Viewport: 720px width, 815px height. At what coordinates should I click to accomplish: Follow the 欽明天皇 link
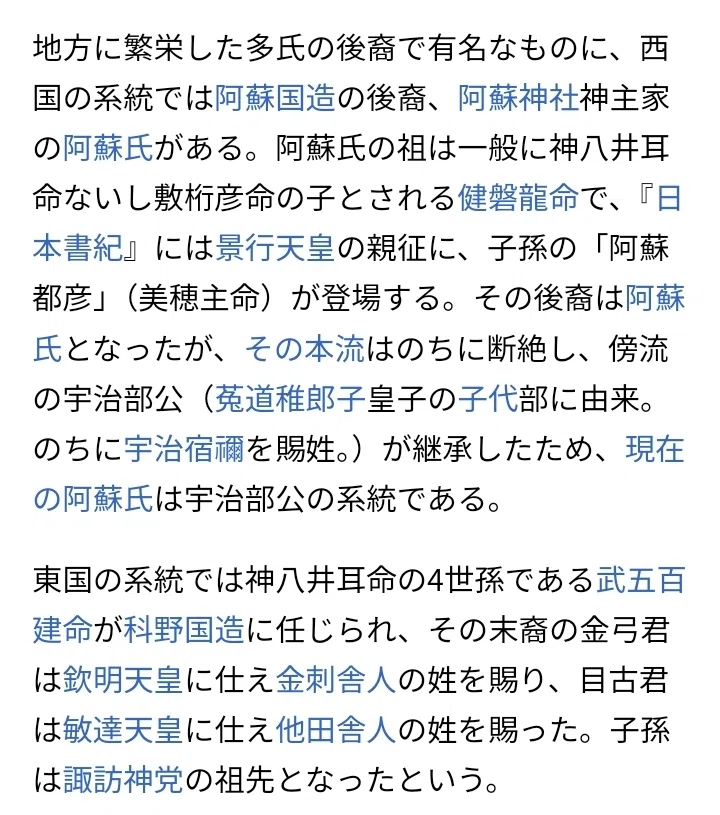pos(123,680)
